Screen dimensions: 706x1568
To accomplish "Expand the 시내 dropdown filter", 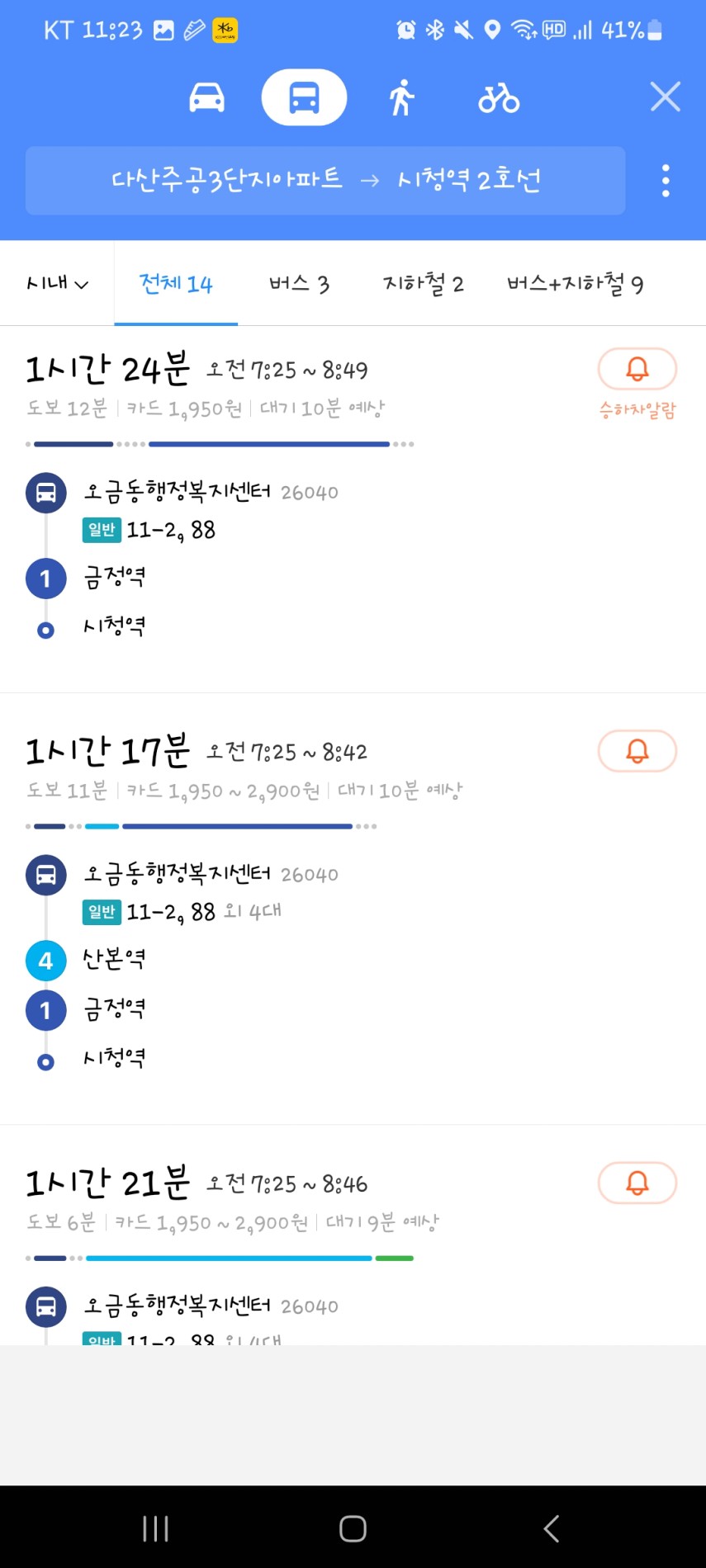I will point(57,284).
